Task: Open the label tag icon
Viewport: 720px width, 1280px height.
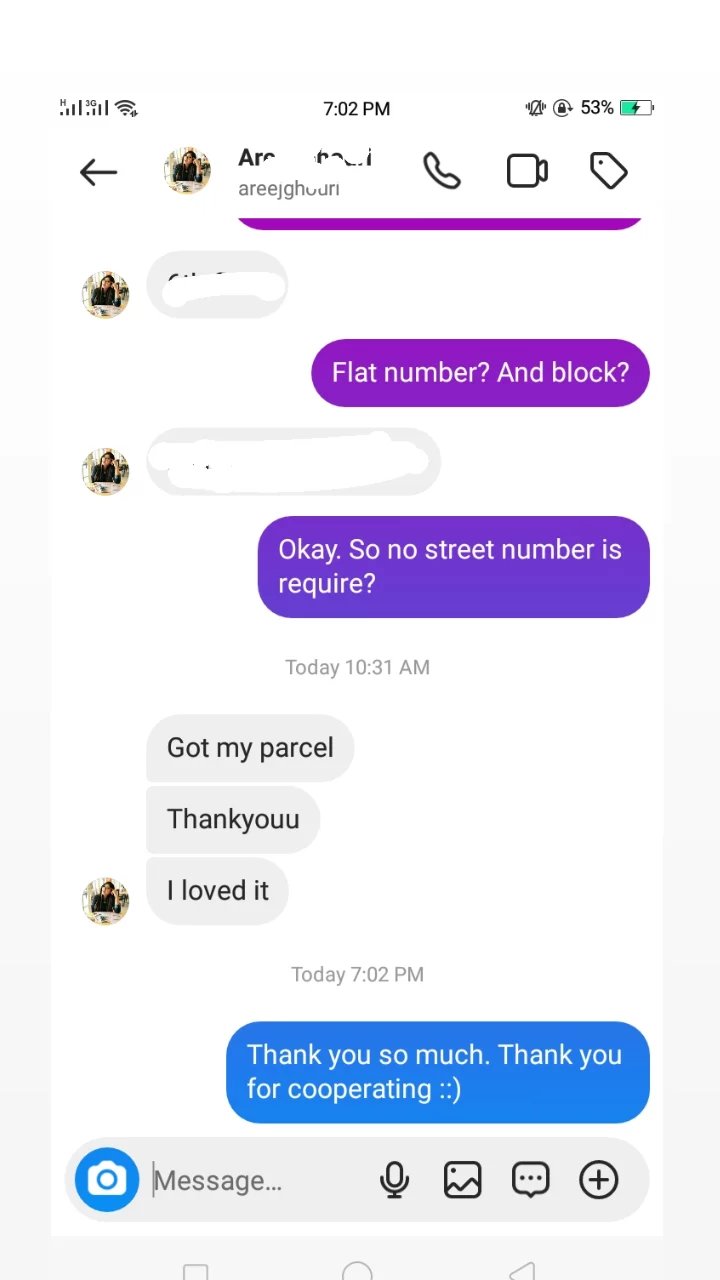Action: pos(608,171)
